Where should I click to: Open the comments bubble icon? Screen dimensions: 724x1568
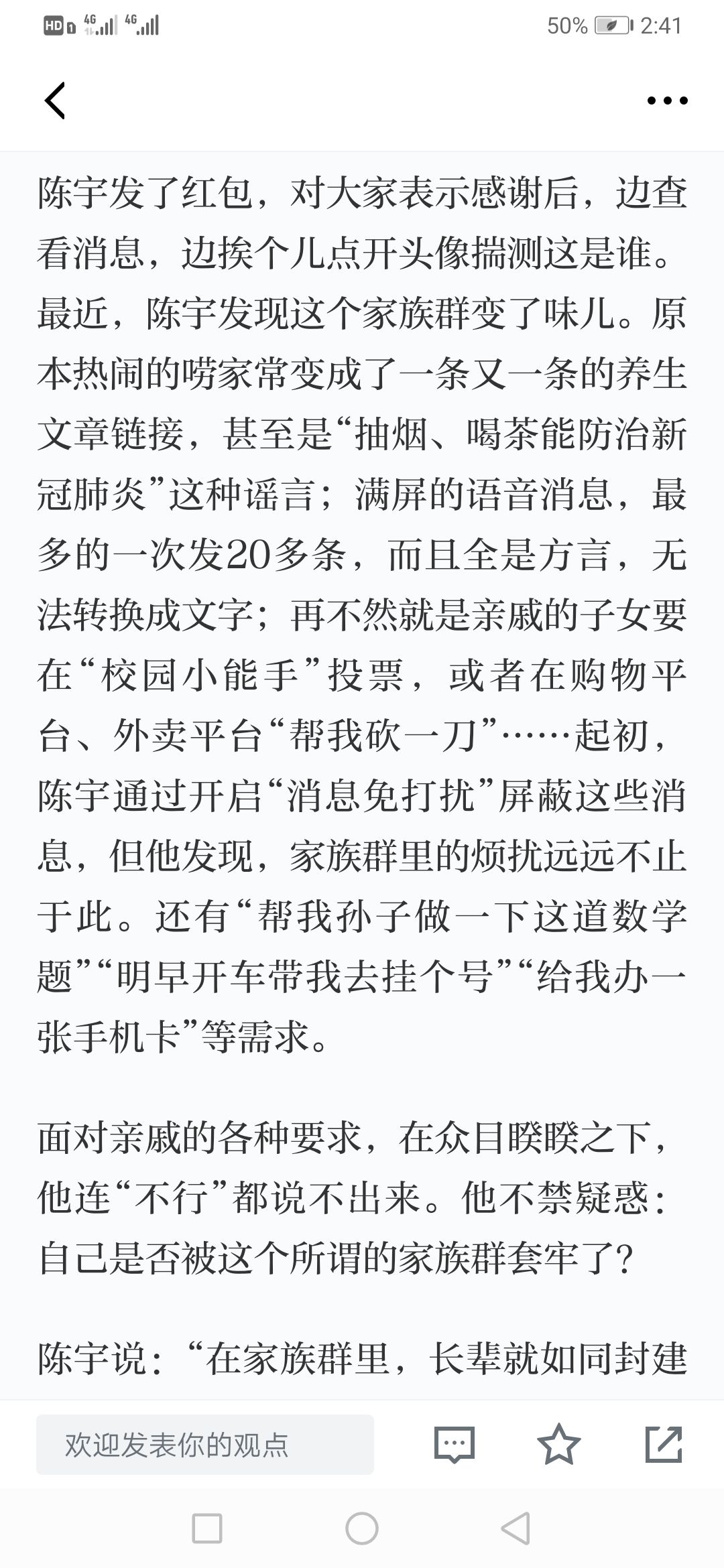455,1445
